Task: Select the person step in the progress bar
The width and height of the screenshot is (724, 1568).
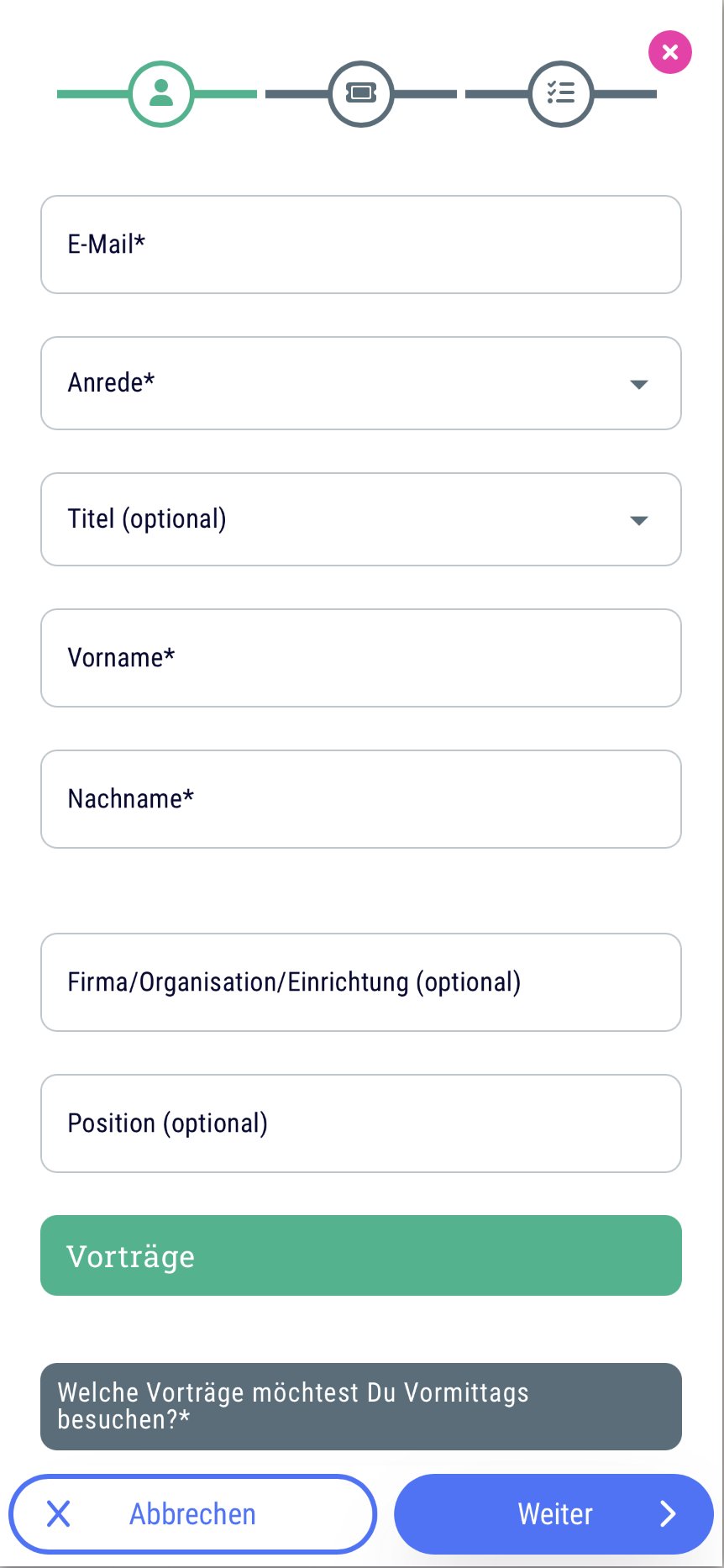Action: pyautogui.click(x=161, y=93)
